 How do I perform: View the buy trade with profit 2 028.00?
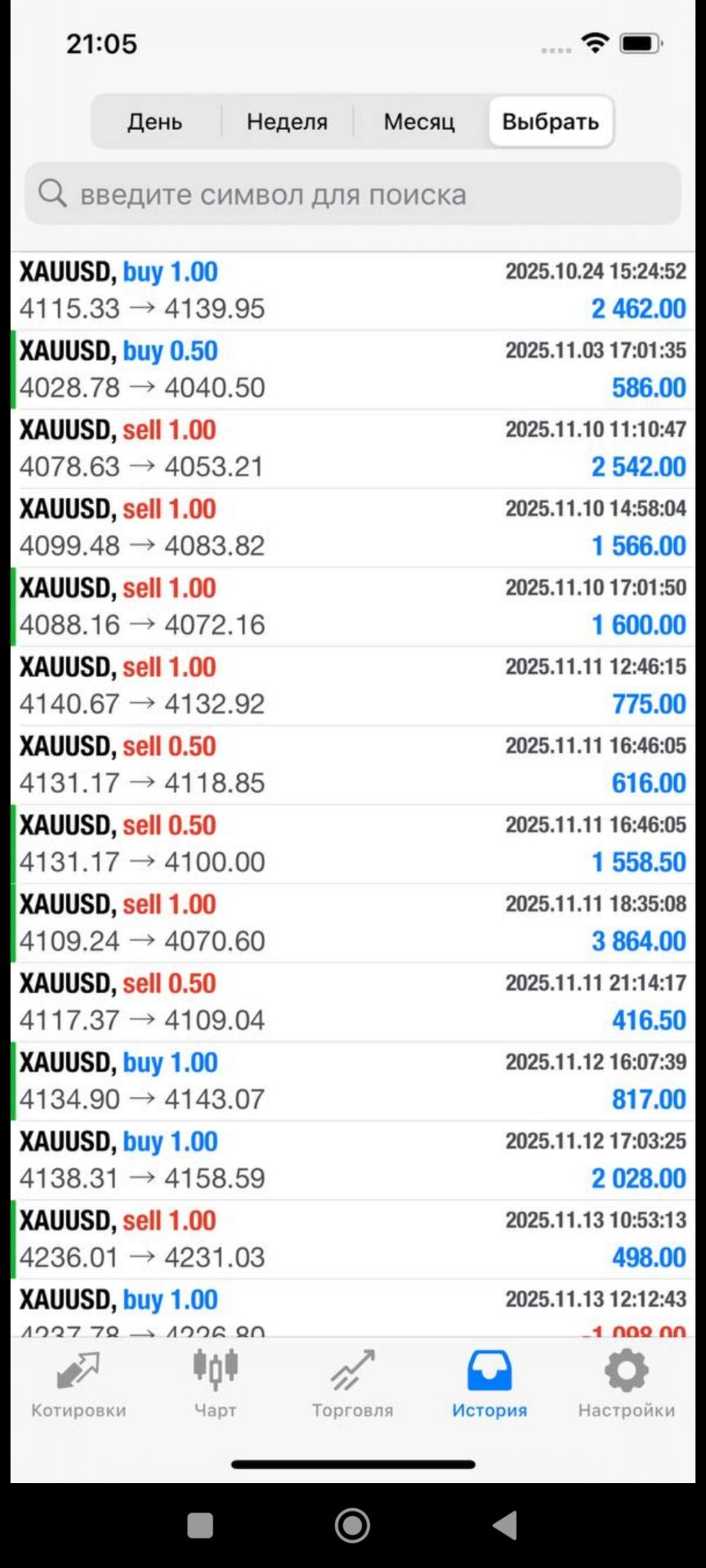[x=353, y=1160]
